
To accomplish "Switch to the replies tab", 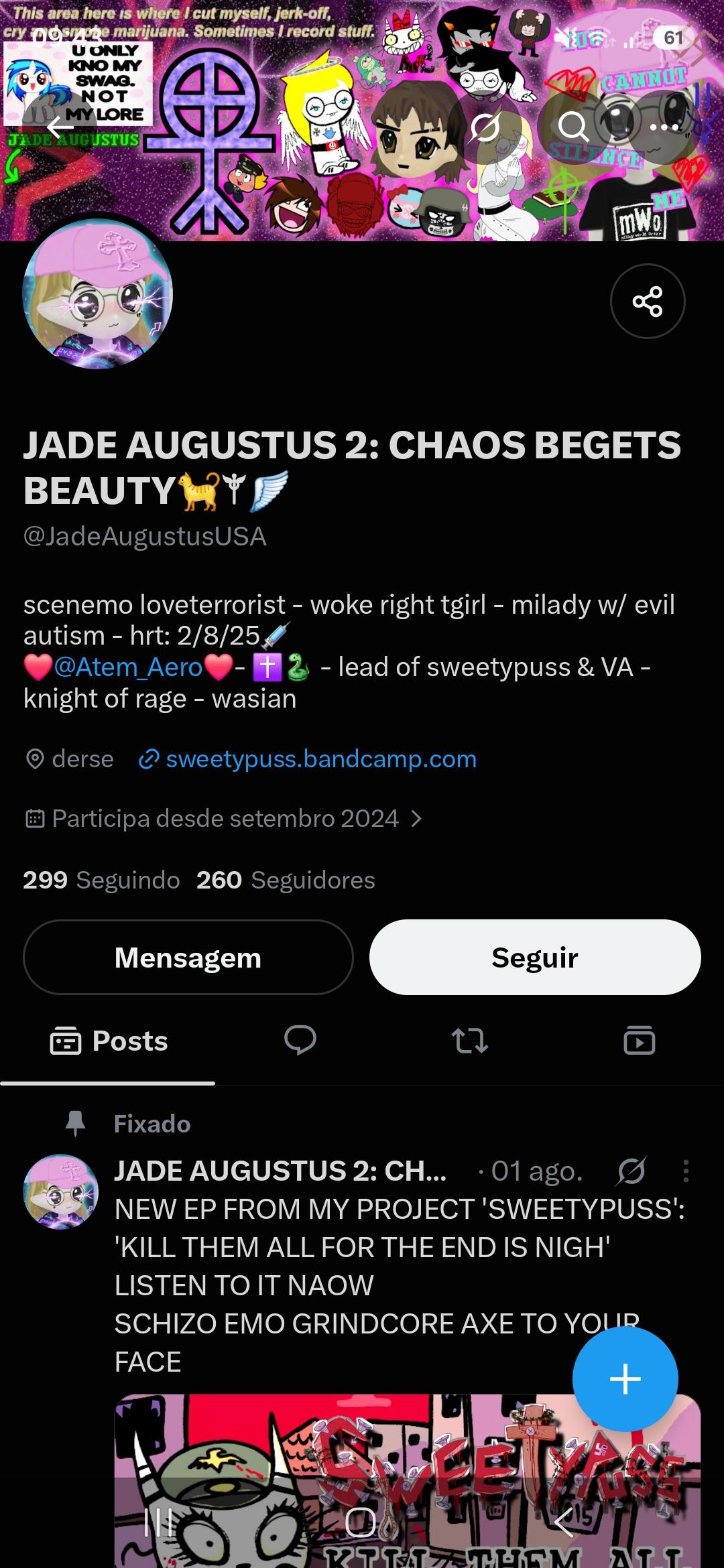I will click(300, 1041).
